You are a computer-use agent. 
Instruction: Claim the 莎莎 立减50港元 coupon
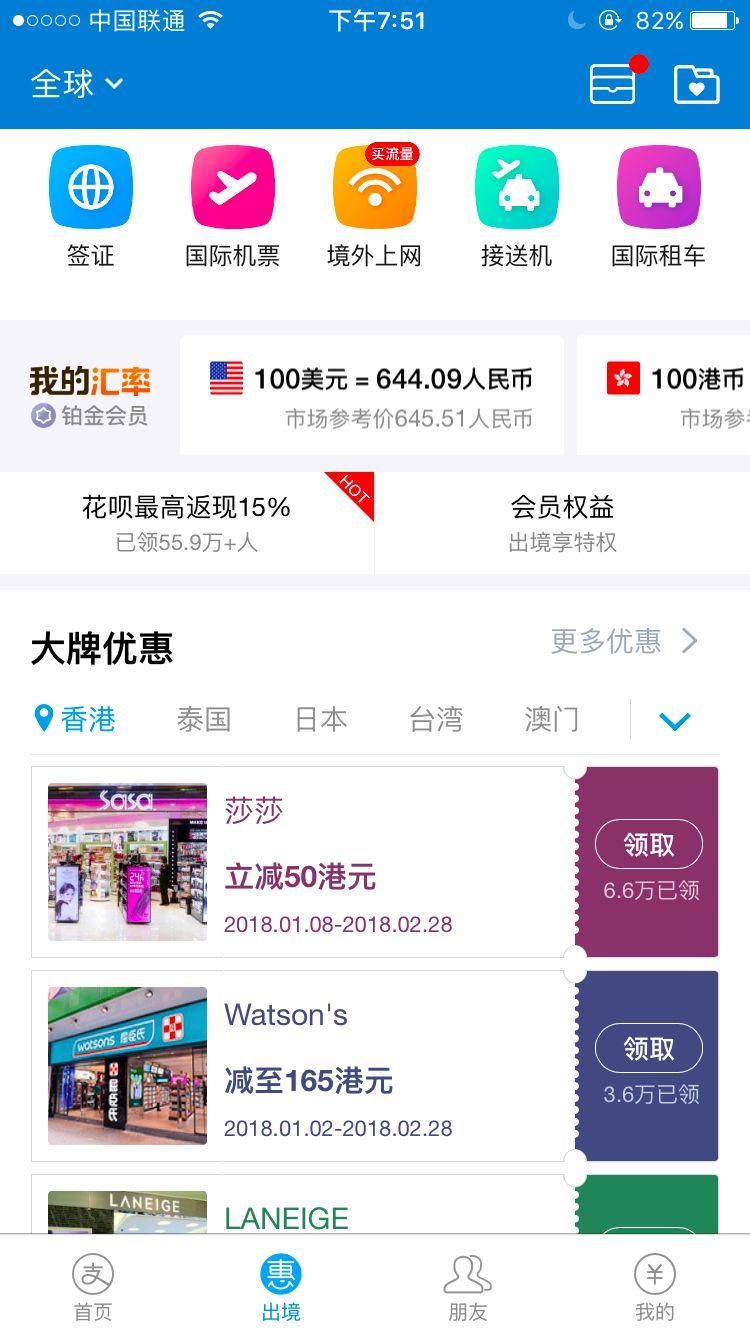tap(649, 845)
